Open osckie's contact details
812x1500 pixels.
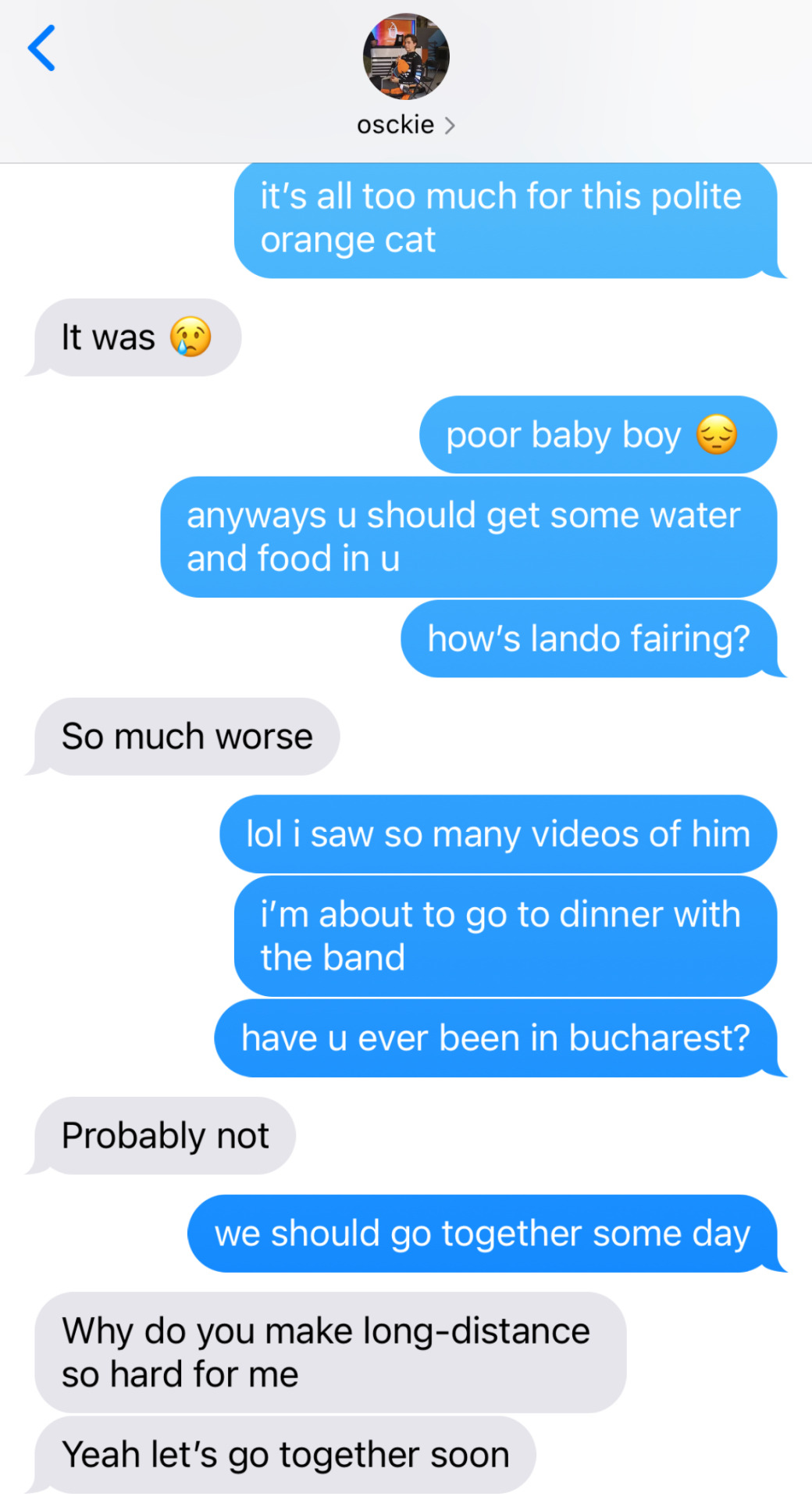coord(405,124)
